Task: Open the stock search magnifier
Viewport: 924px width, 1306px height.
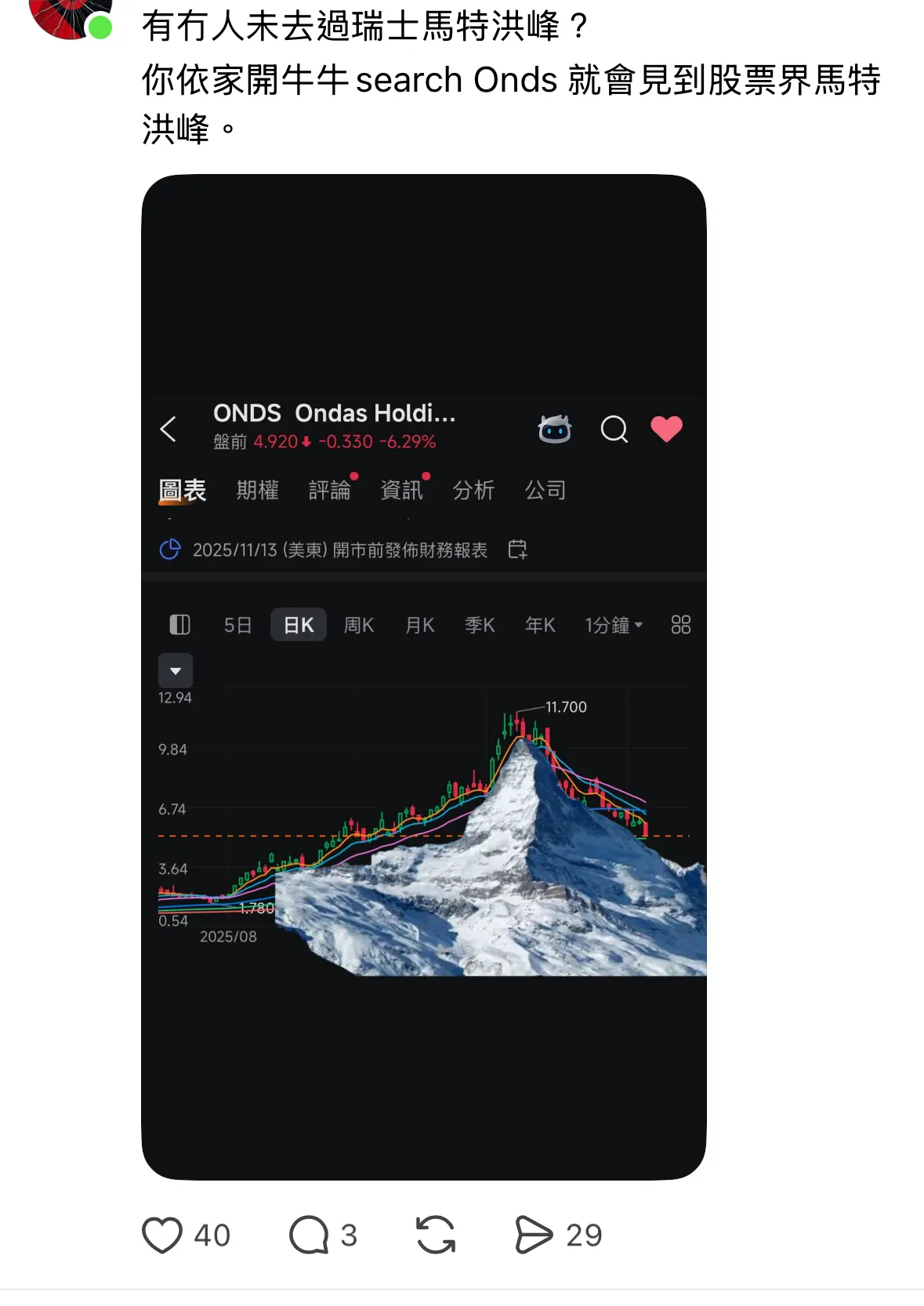Action: [x=614, y=429]
